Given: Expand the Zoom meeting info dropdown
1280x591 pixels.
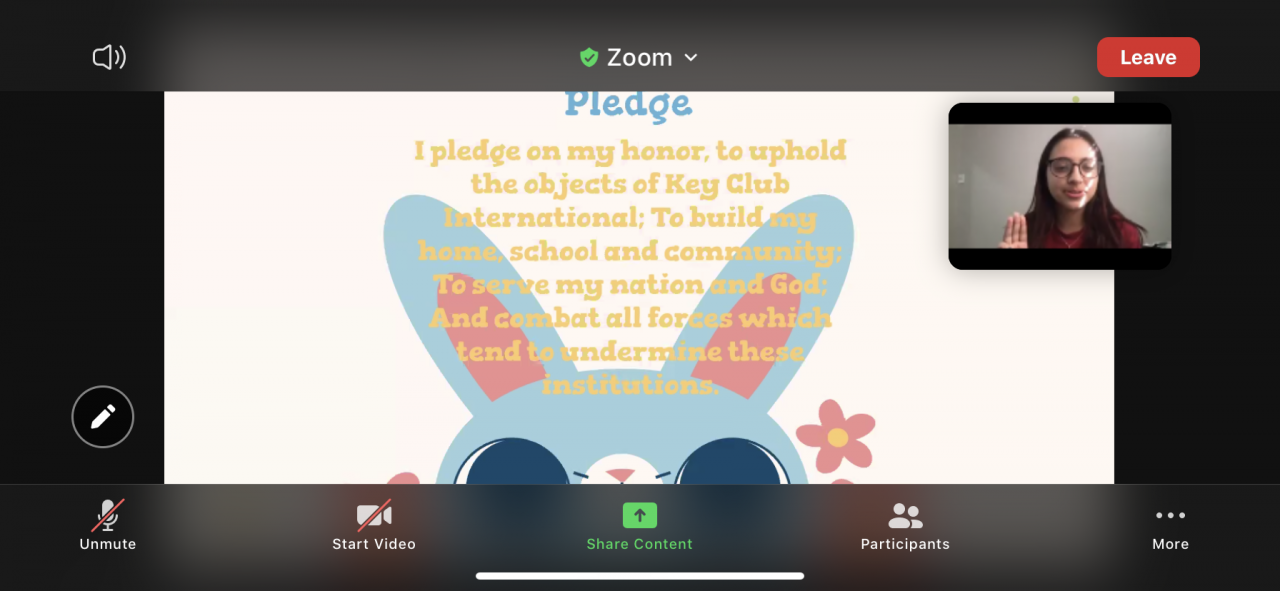Looking at the screenshot, I should (x=640, y=58).
